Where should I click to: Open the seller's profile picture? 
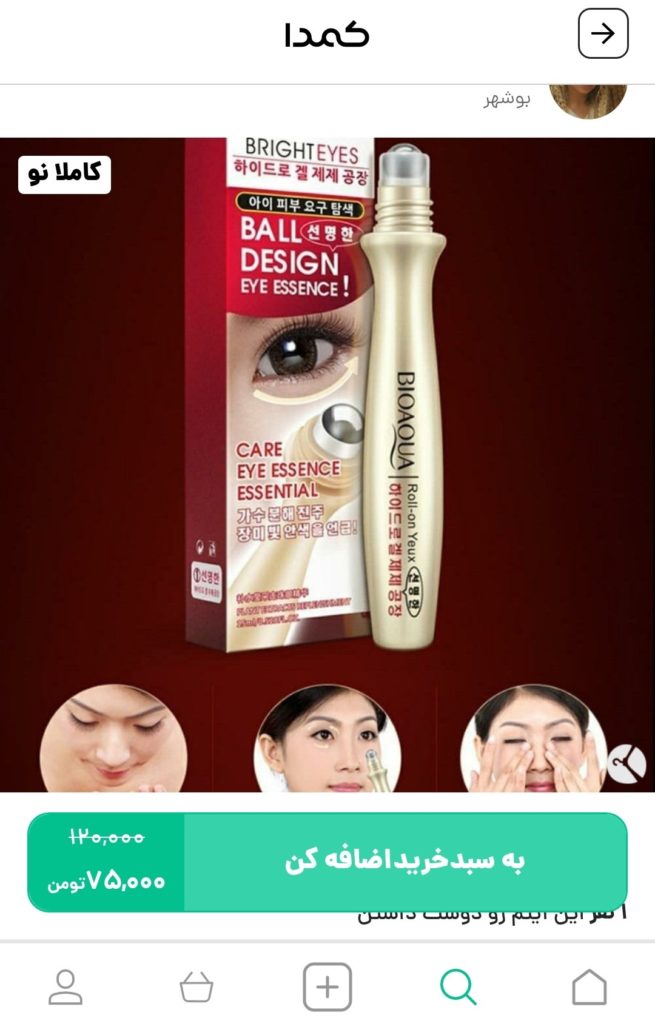coord(588,98)
